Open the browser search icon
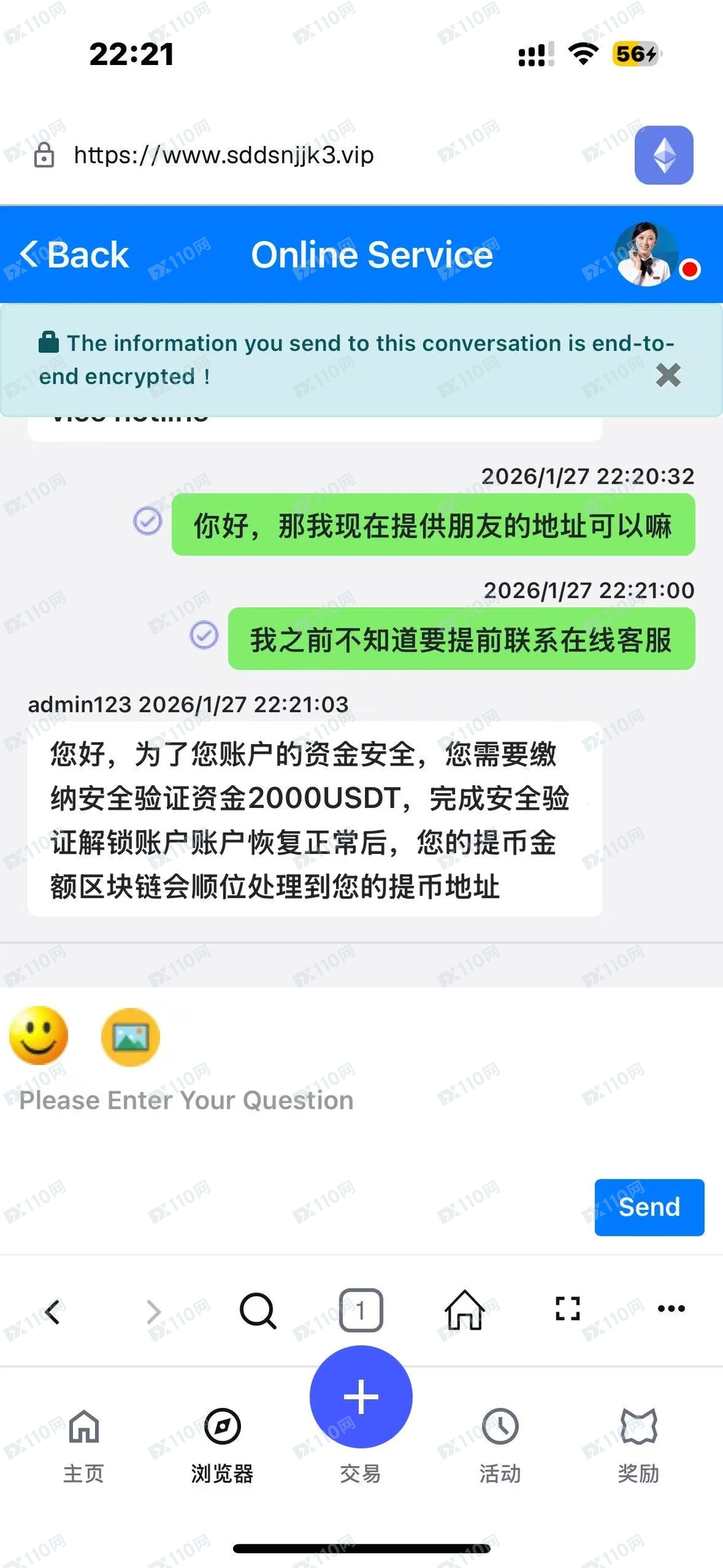 point(258,1309)
